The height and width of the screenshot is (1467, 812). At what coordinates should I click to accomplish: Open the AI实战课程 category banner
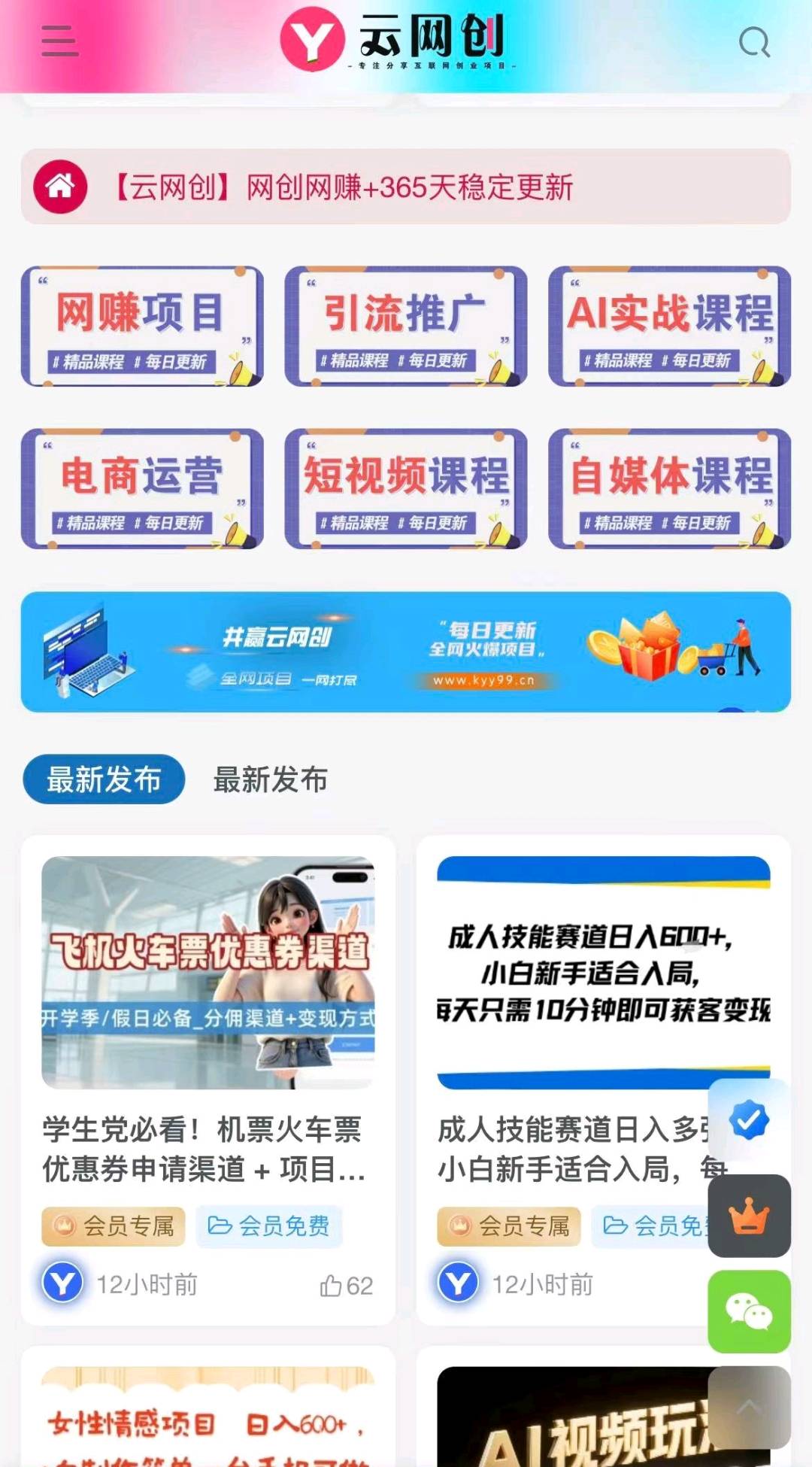[669, 325]
